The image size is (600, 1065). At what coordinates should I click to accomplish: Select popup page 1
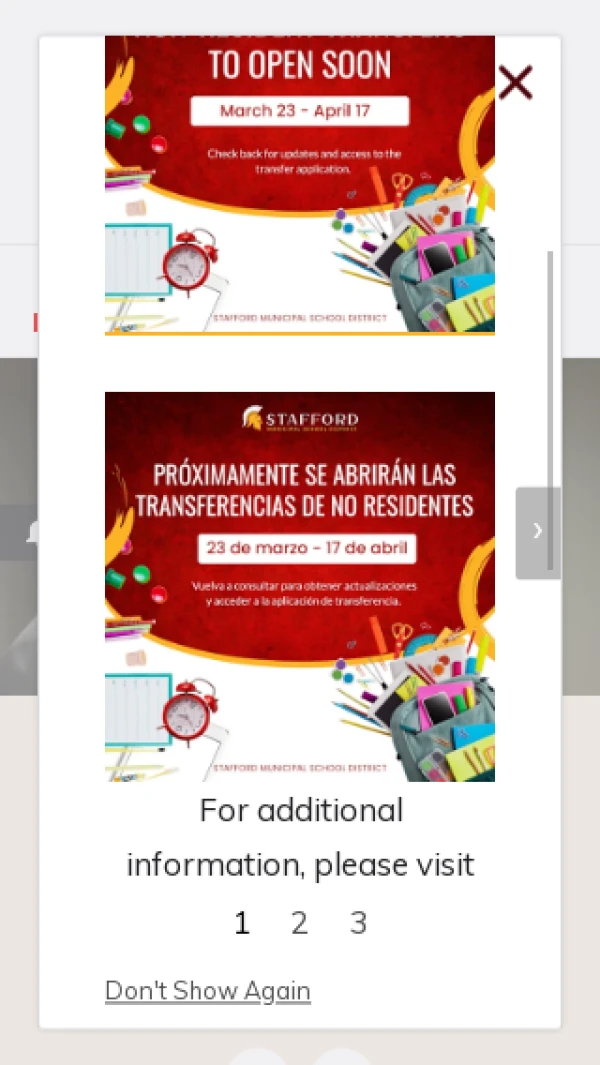[x=241, y=923]
